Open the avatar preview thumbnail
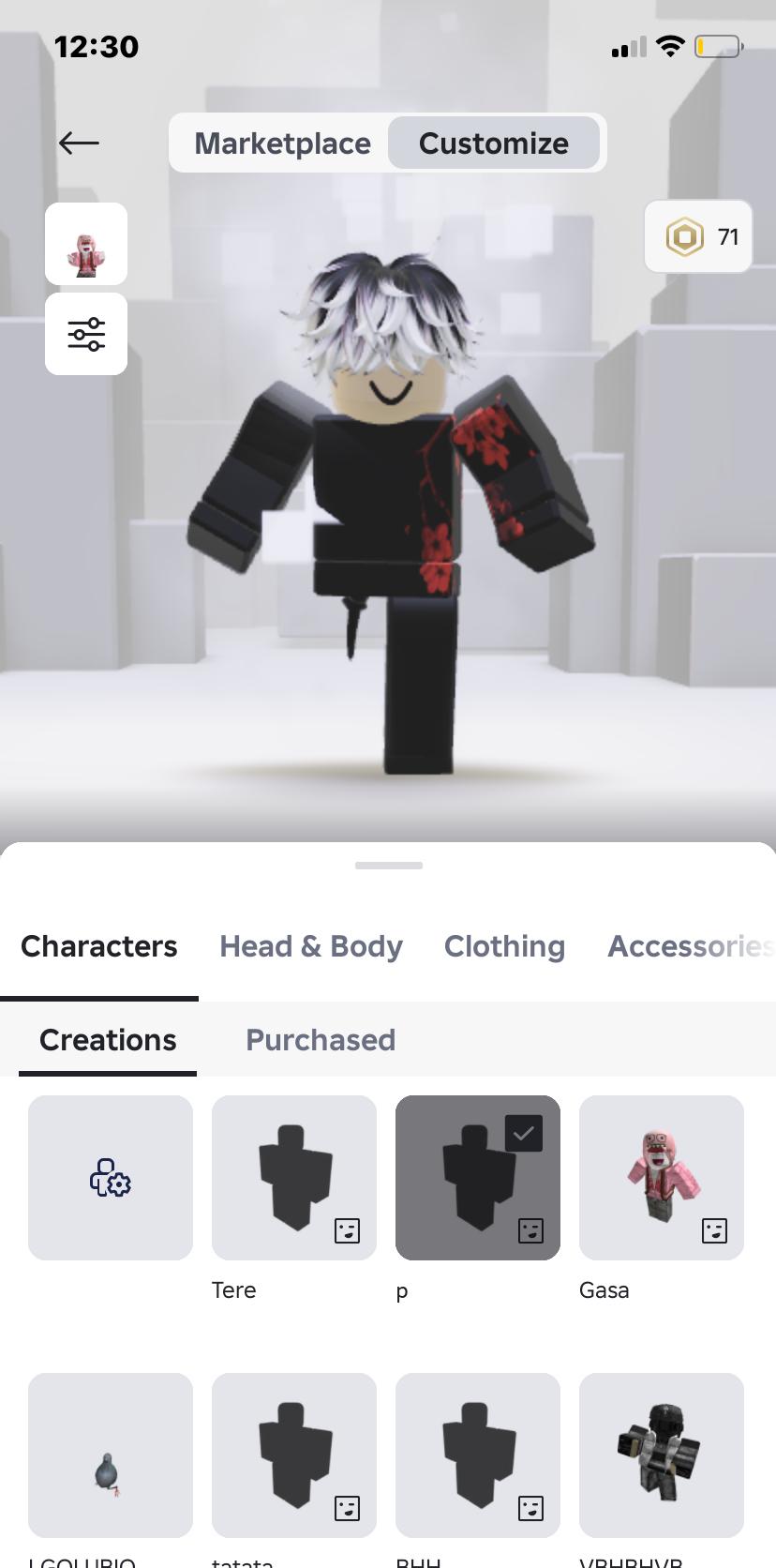776x1568 pixels. (x=86, y=244)
